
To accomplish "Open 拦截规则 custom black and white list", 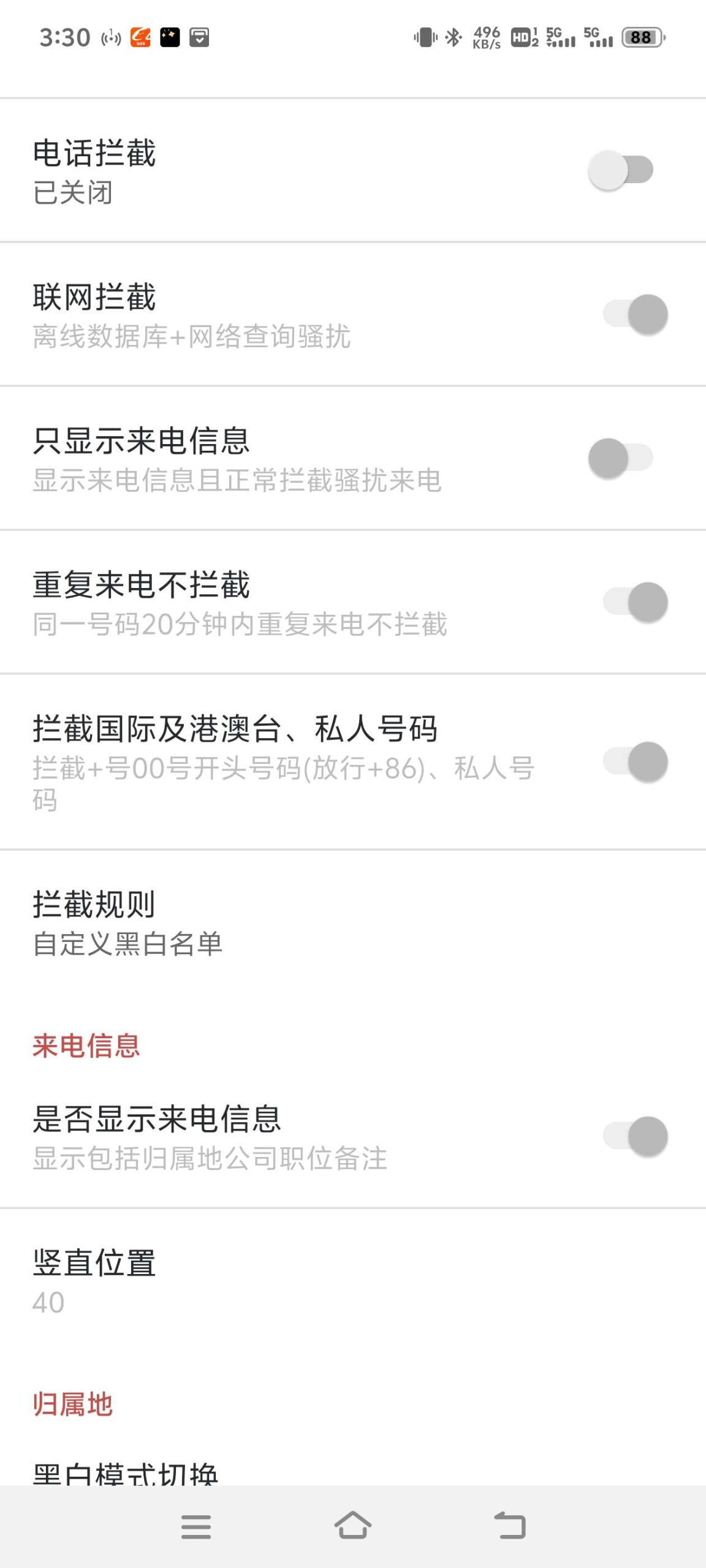I will tap(353, 923).
